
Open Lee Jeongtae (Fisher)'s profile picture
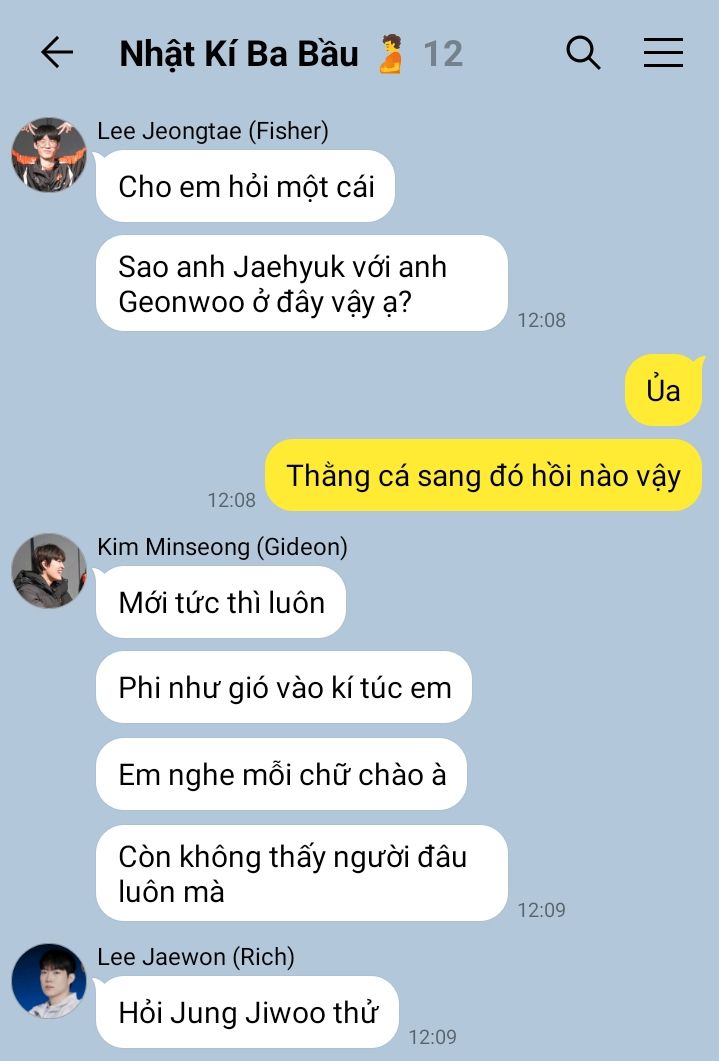tap(48, 155)
